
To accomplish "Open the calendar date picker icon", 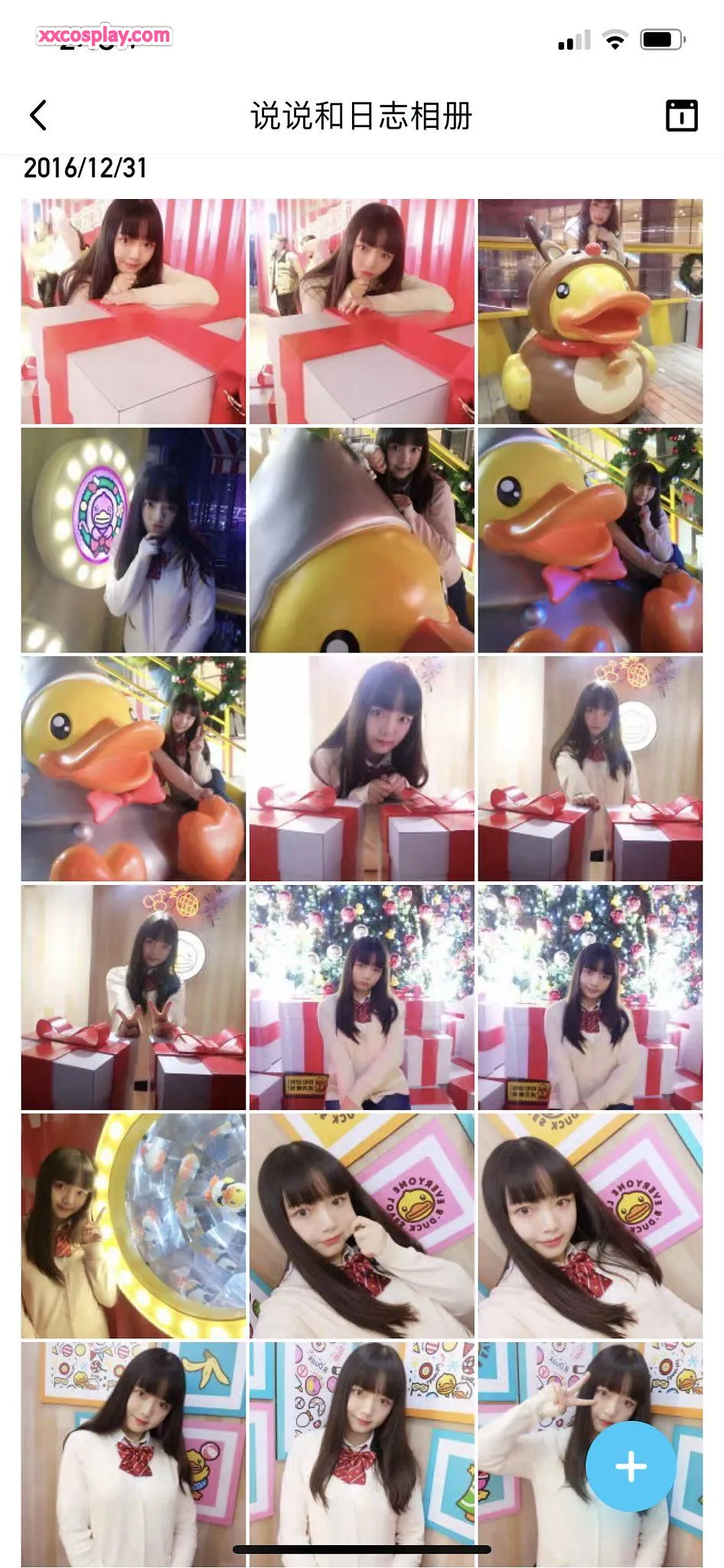I will [x=681, y=116].
